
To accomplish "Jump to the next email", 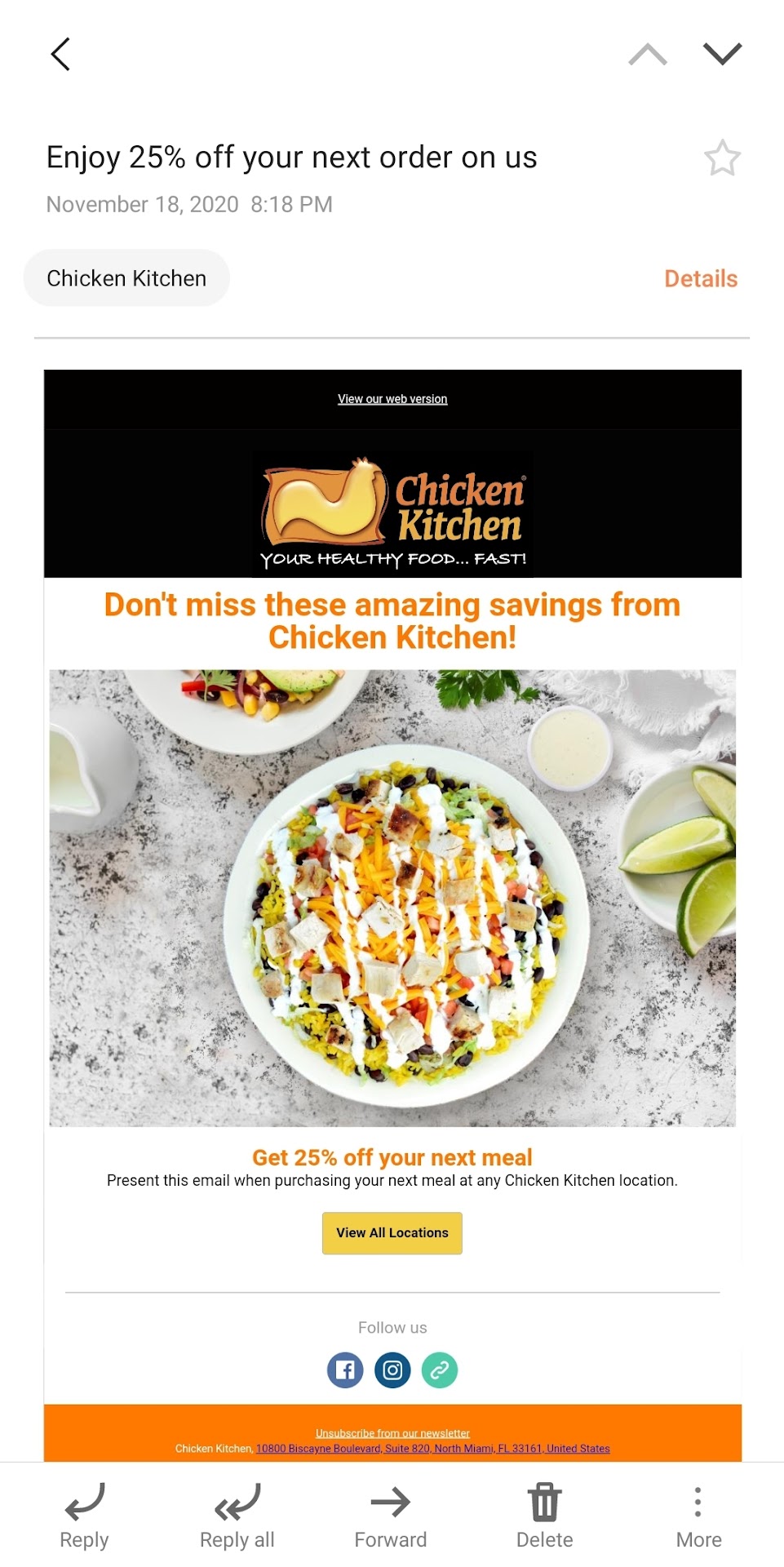I will coord(722,55).
